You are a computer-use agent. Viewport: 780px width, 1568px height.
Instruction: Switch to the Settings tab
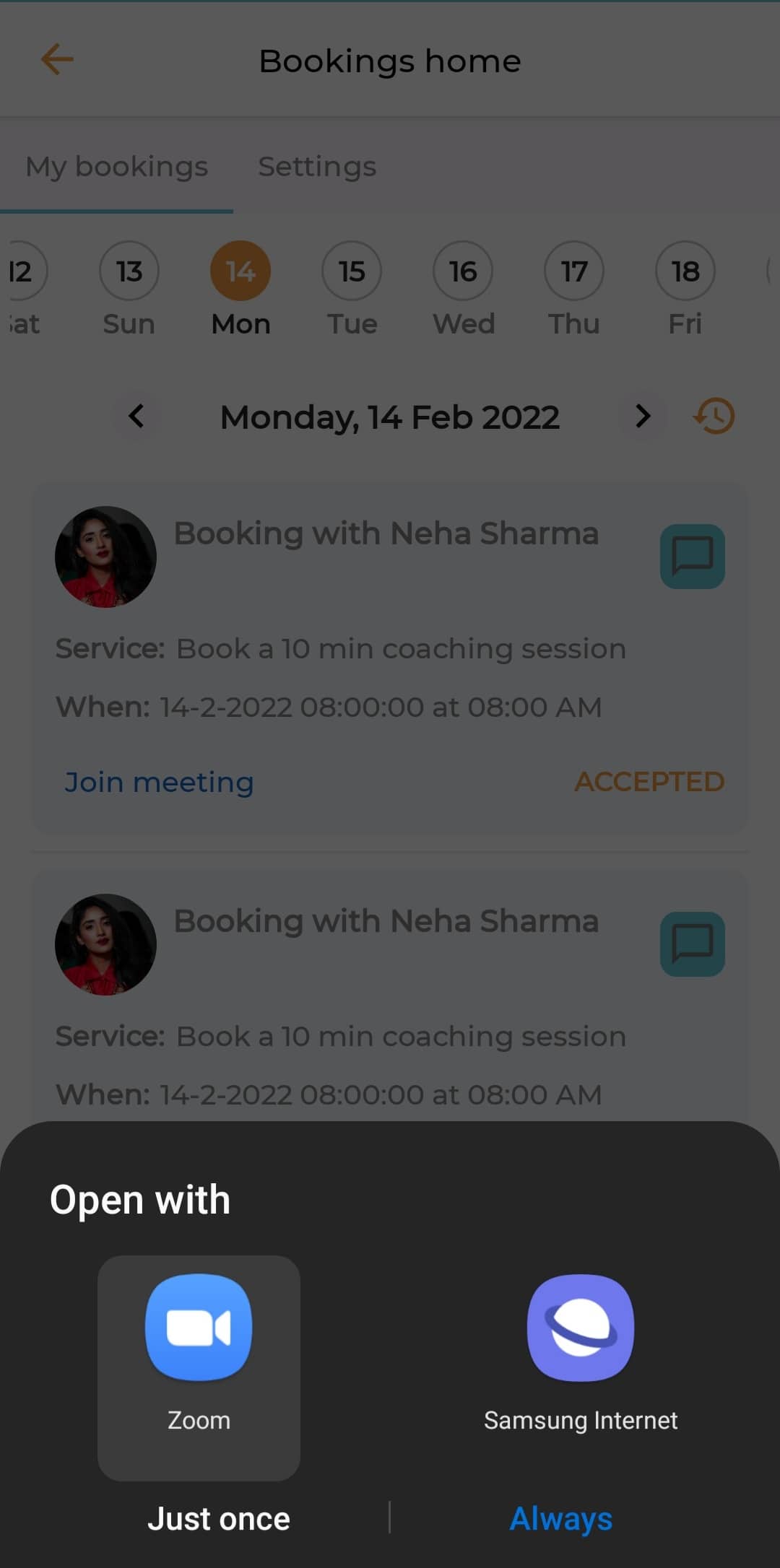point(317,167)
